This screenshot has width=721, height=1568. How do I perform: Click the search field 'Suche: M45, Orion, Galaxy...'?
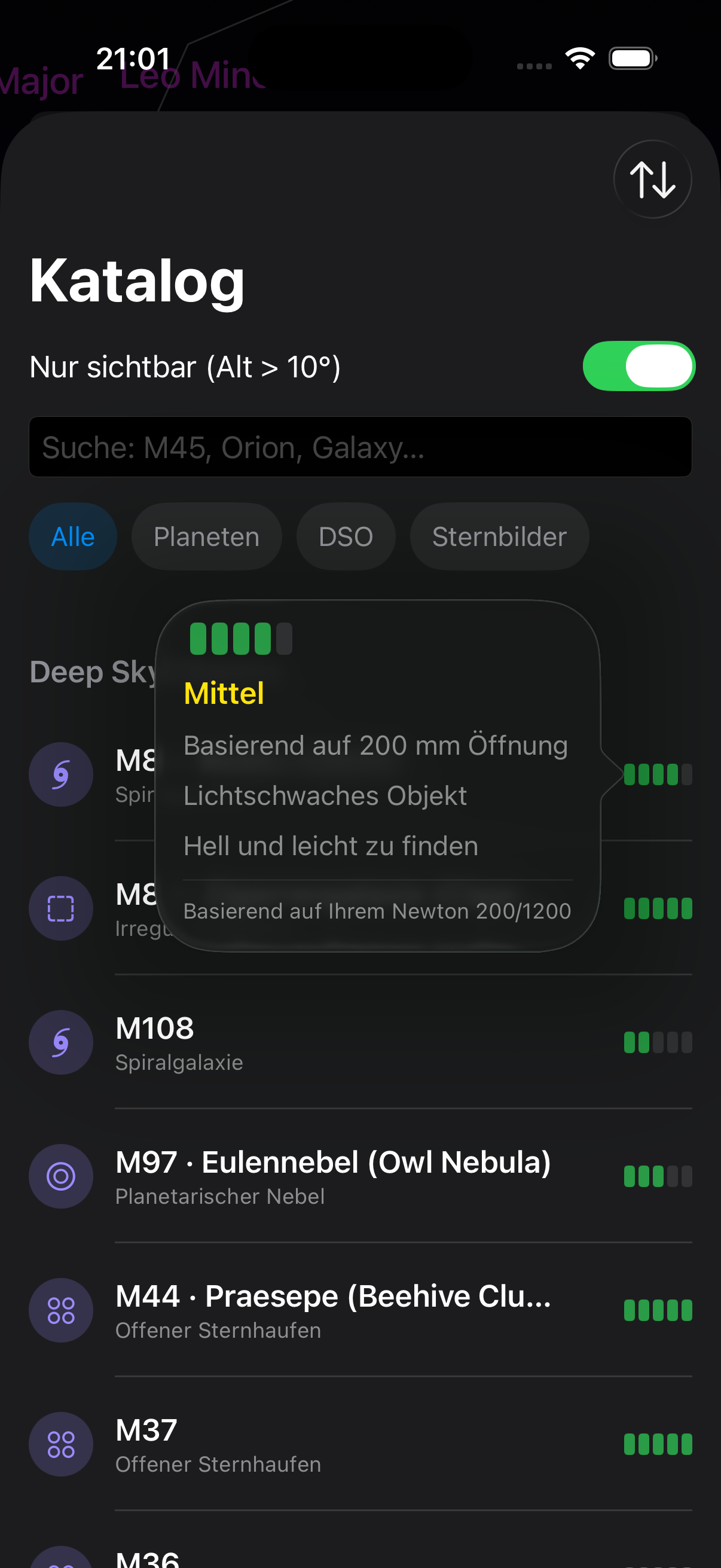[360, 446]
